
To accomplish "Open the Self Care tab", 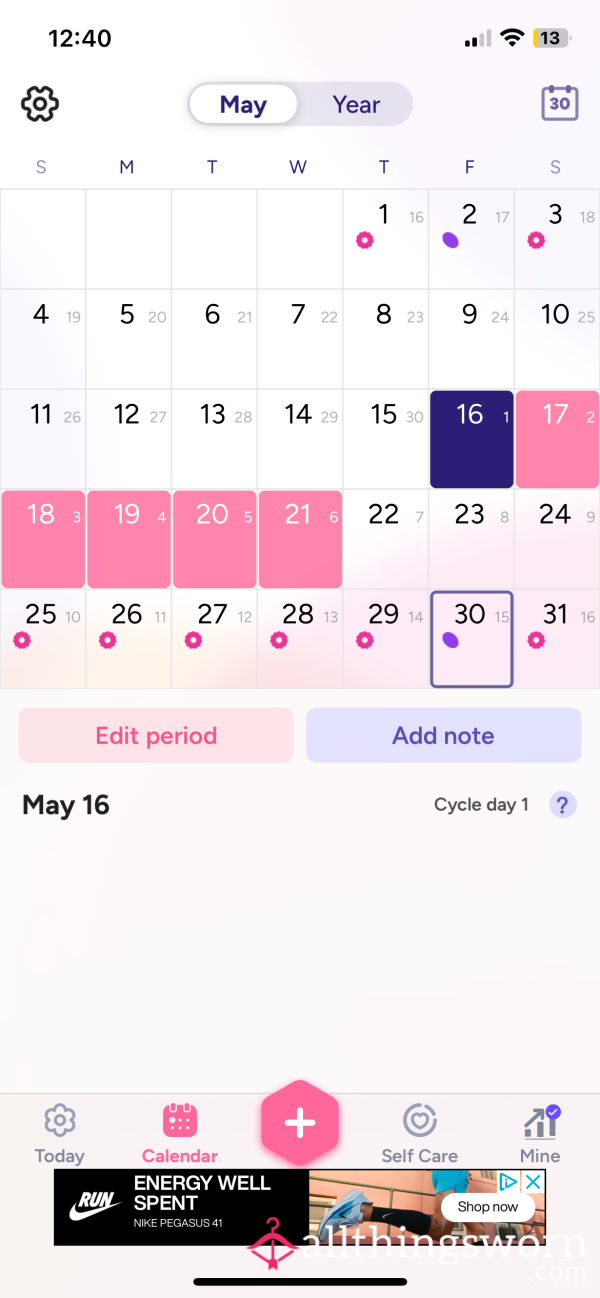I will (419, 1134).
